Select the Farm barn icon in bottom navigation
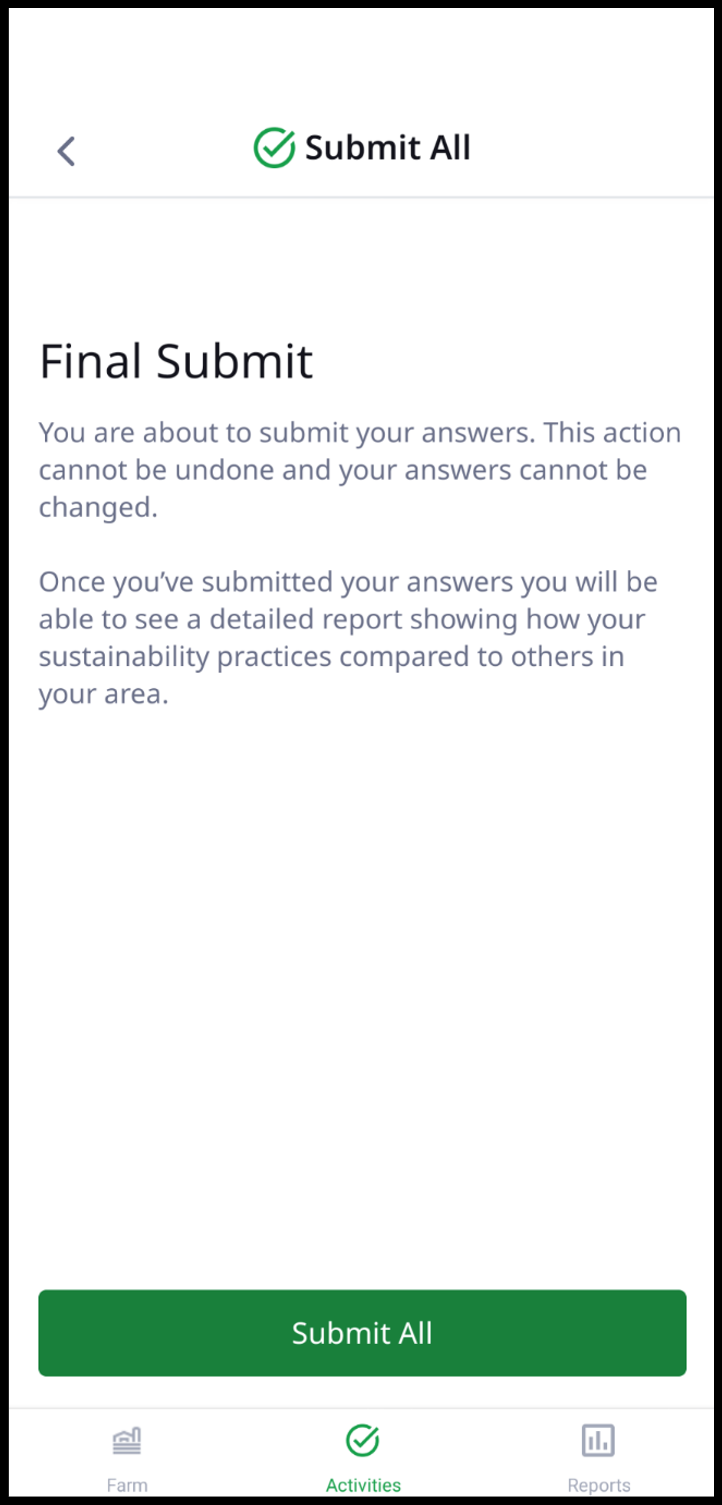Viewport: 722px width, 1505px height. (127, 1440)
